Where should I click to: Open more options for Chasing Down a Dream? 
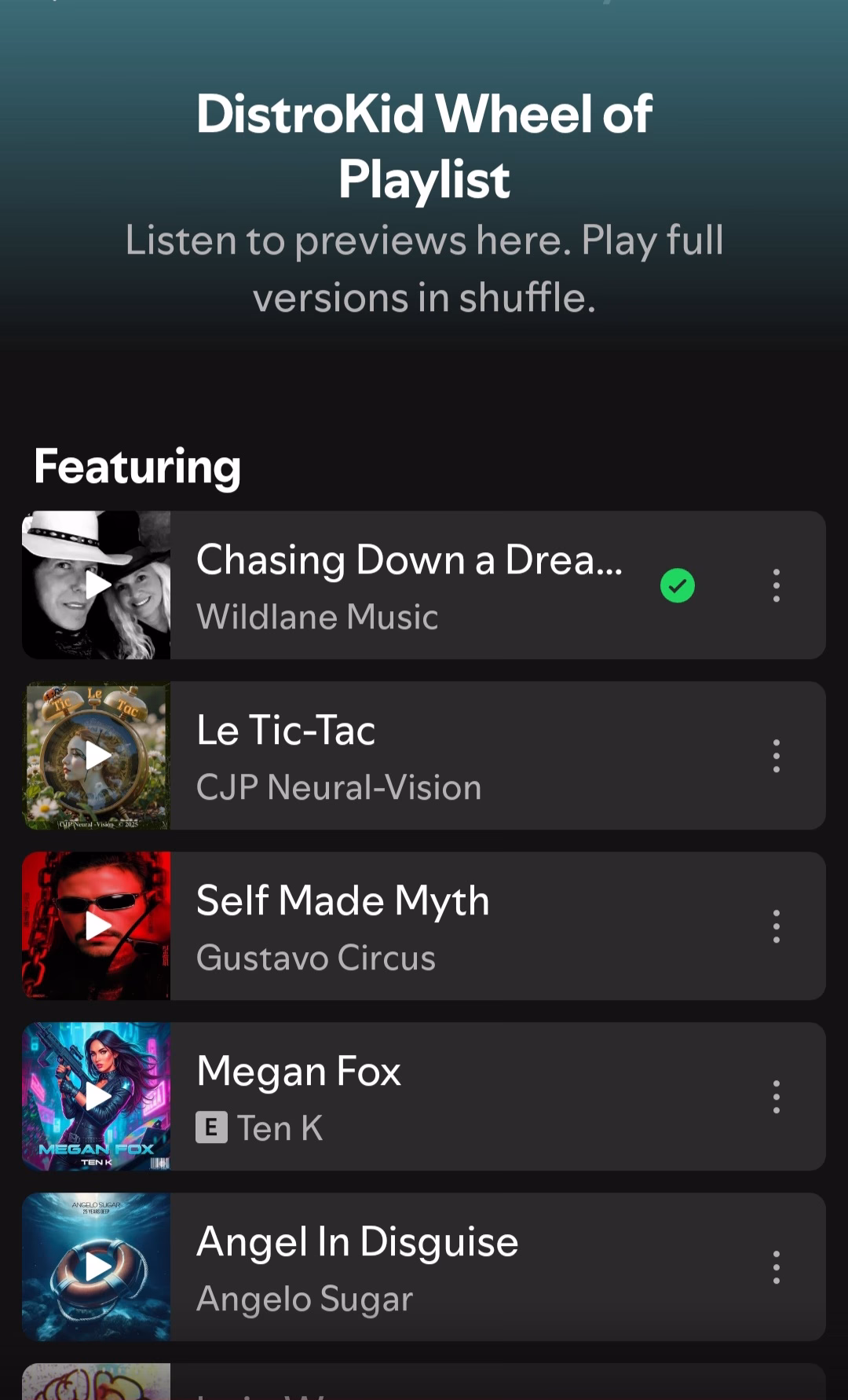click(776, 585)
